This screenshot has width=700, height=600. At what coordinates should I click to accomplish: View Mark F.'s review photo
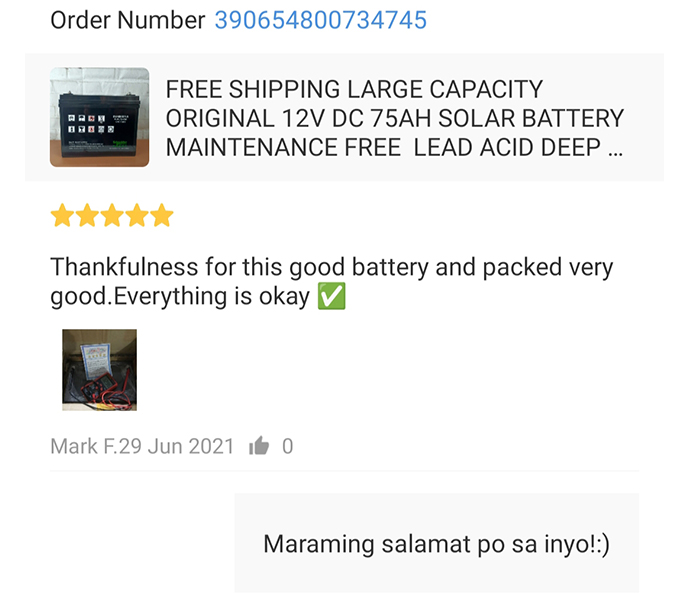pos(99,370)
